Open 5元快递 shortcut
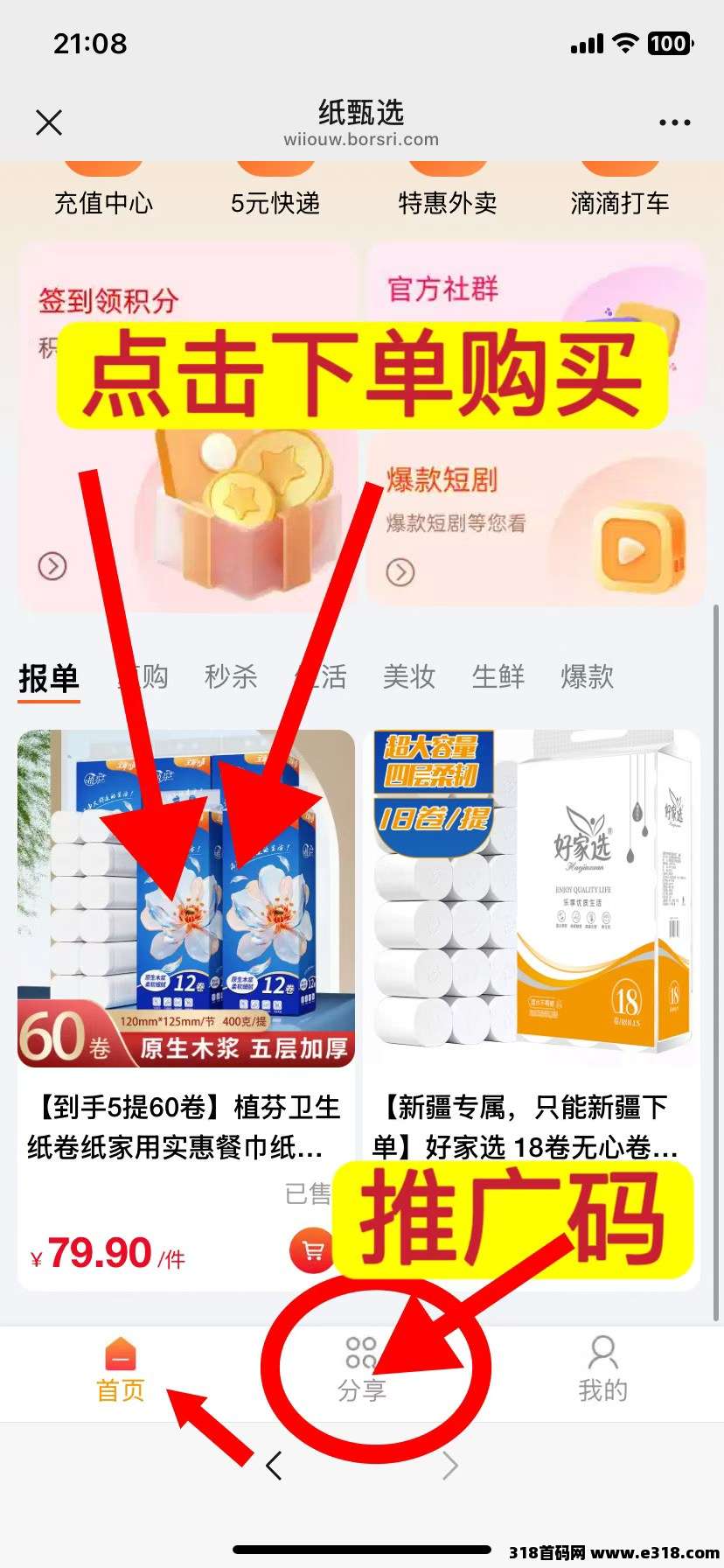This screenshot has height=1568, width=724. (275, 202)
